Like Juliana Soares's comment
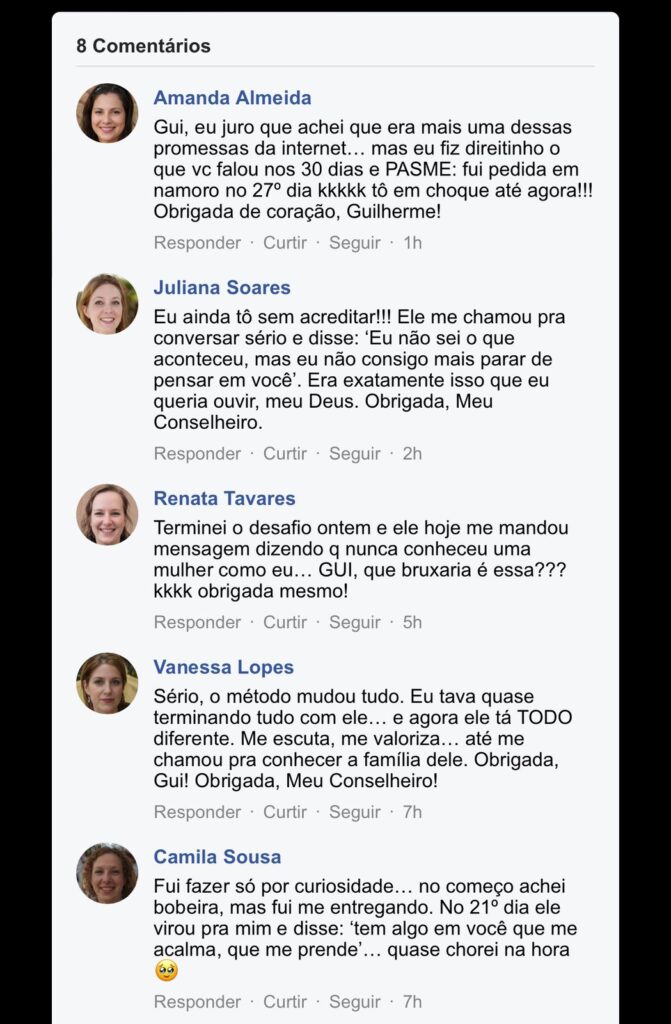This screenshot has height=1024, width=671. 285,454
